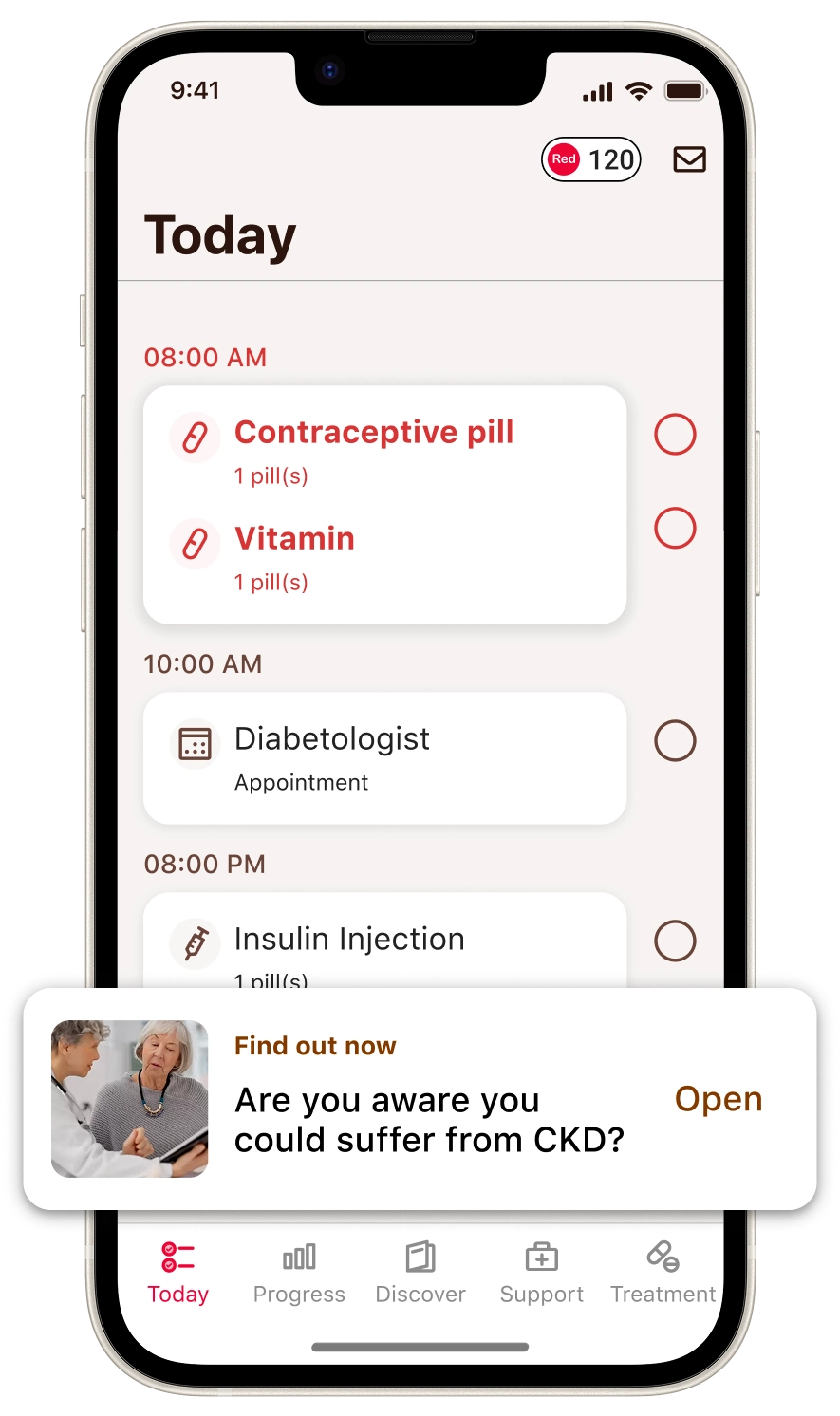Open the Vitamin entry
This screenshot has width=840, height=1416.
(x=384, y=558)
